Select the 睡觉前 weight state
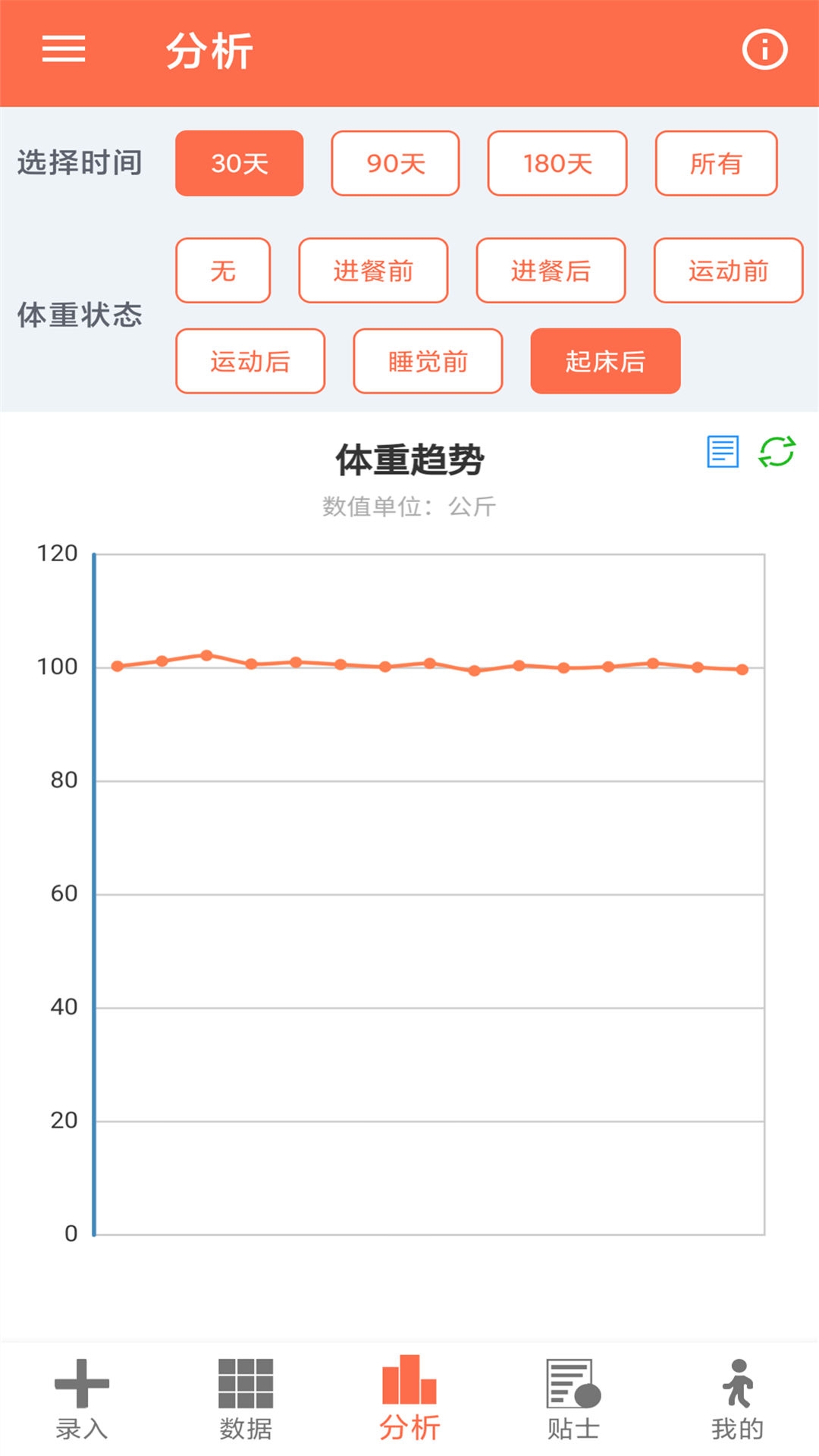 click(427, 362)
